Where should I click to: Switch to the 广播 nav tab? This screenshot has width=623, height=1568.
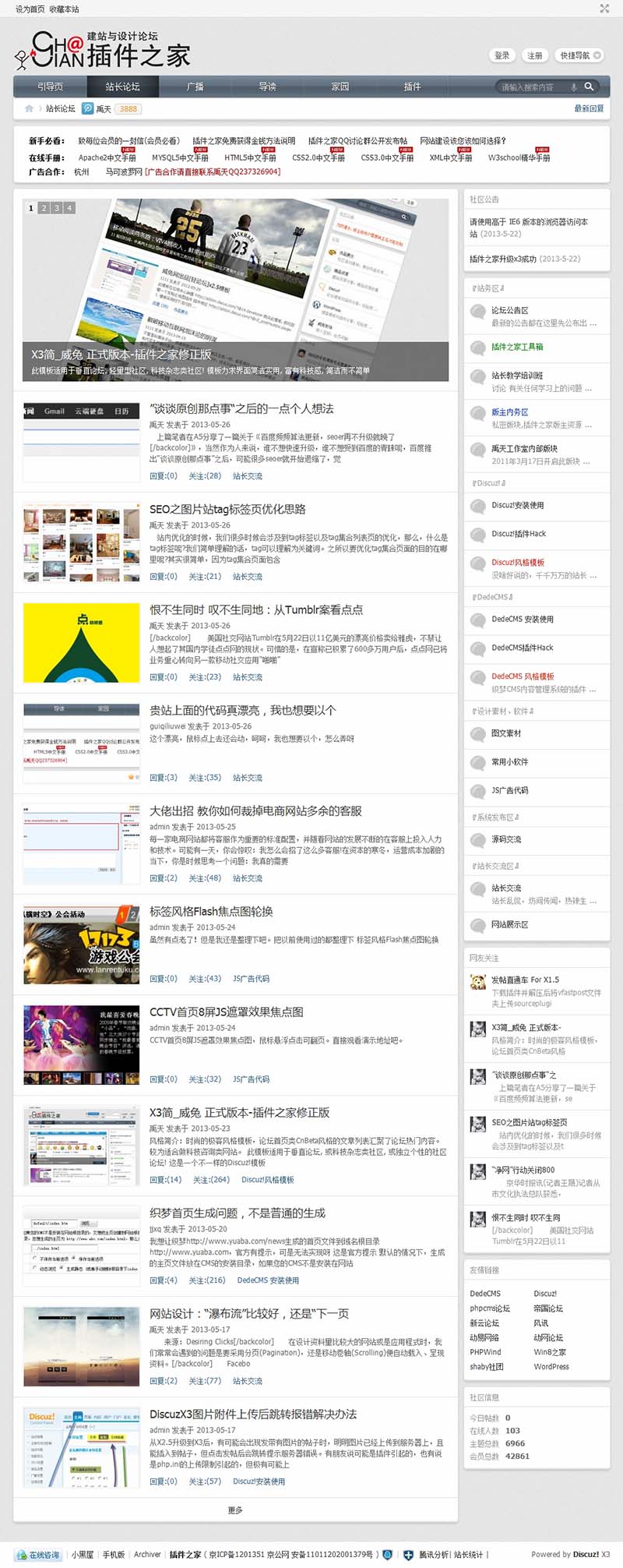(195, 87)
